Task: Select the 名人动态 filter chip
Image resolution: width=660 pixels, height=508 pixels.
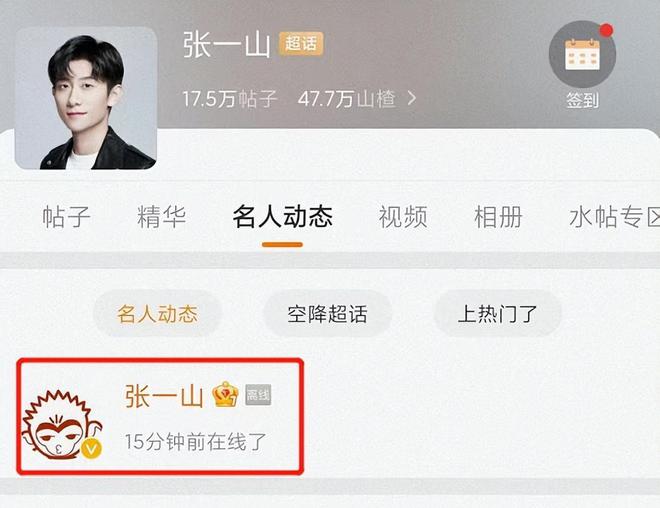Action: [157, 314]
